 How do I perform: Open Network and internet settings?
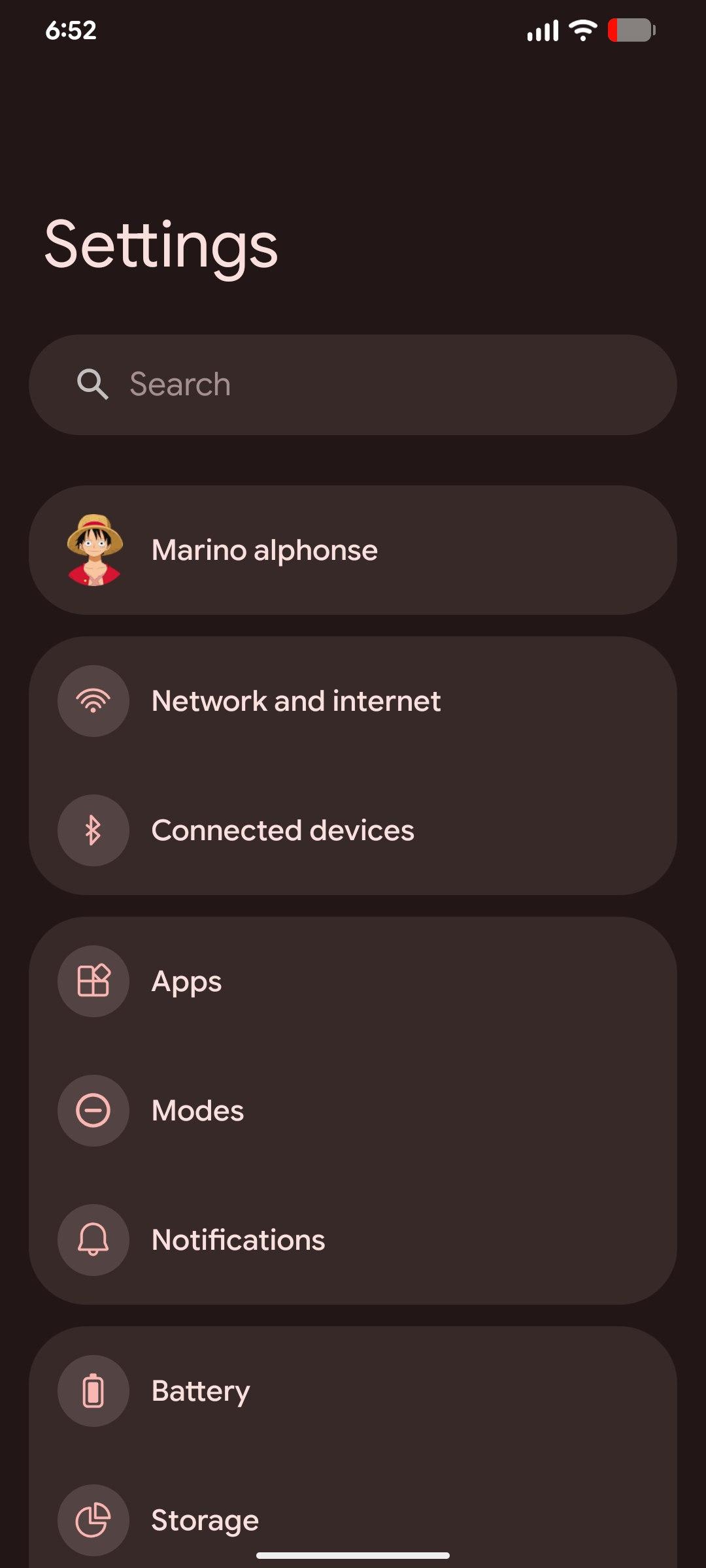(353, 701)
